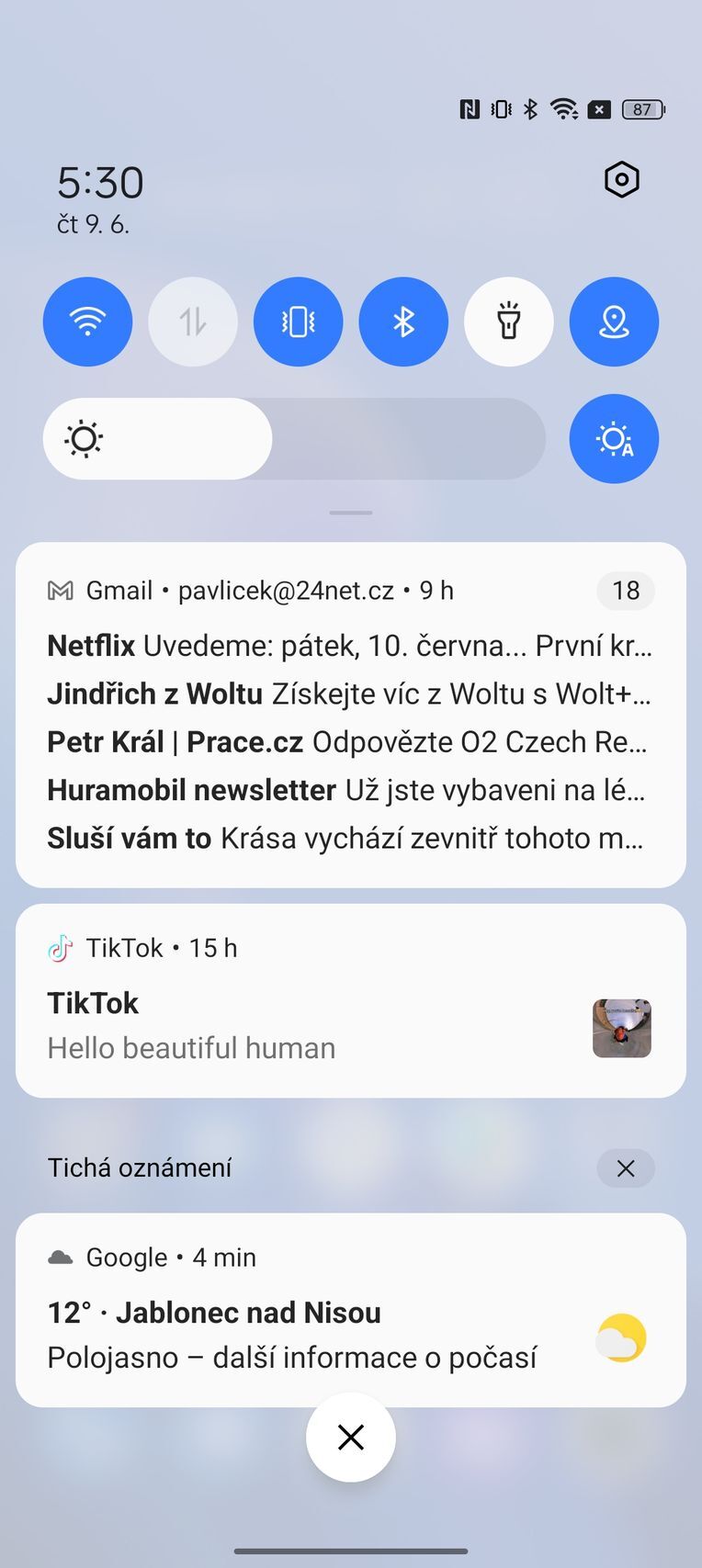The width and height of the screenshot is (702, 1568).
Task: Open the Netflix email in Gmail notification
Action: click(x=349, y=646)
